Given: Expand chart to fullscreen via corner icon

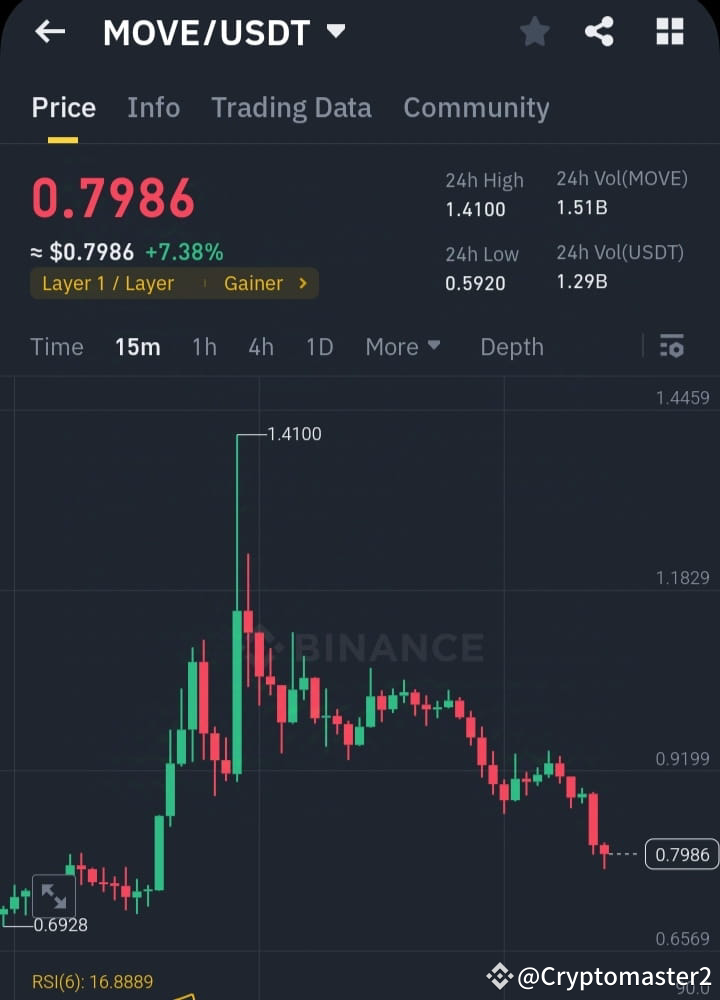Looking at the screenshot, I should [x=55, y=895].
